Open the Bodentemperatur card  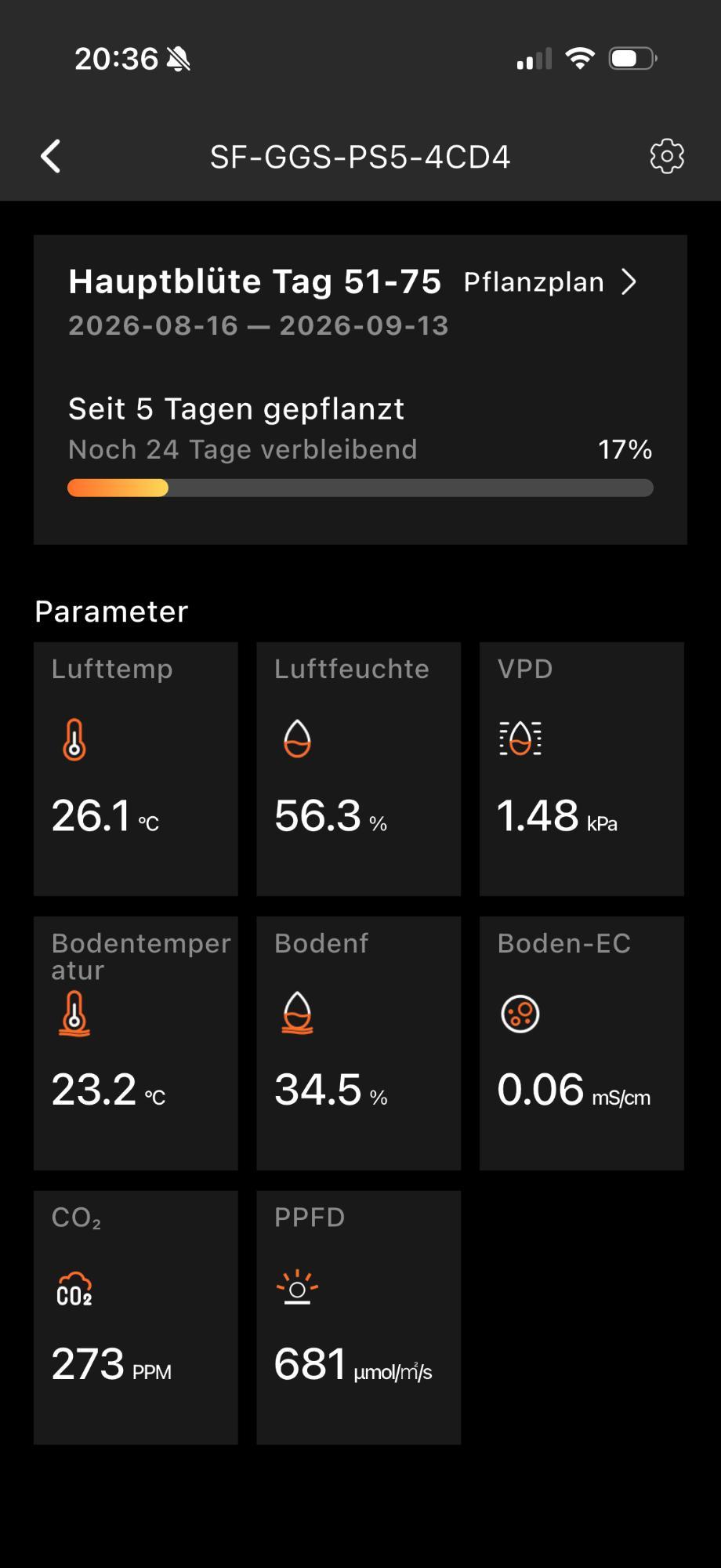coord(136,1044)
